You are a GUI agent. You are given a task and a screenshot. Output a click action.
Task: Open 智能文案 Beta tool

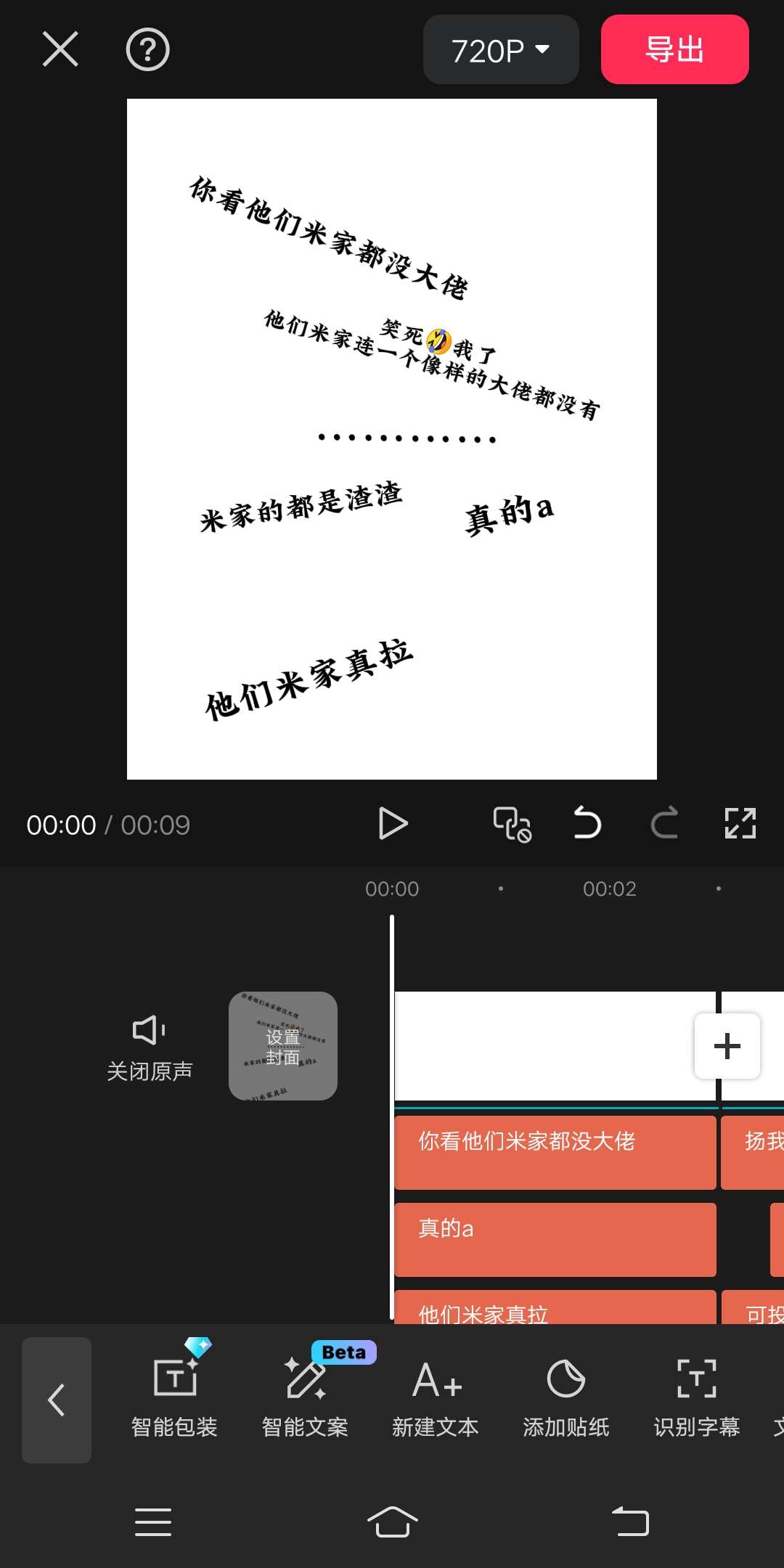(x=305, y=1400)
